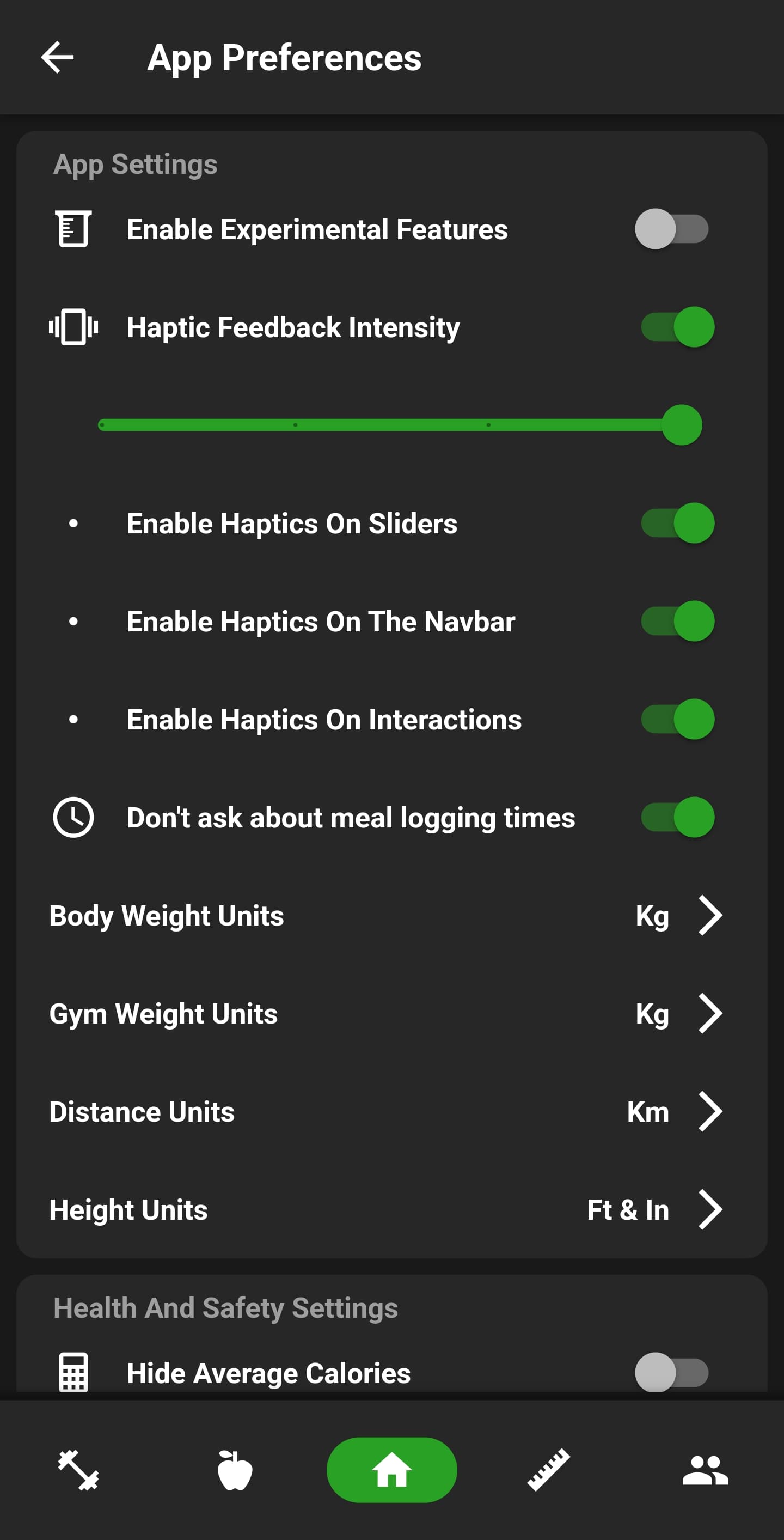Expand Body Weight Units options

[x=710, y=915]
